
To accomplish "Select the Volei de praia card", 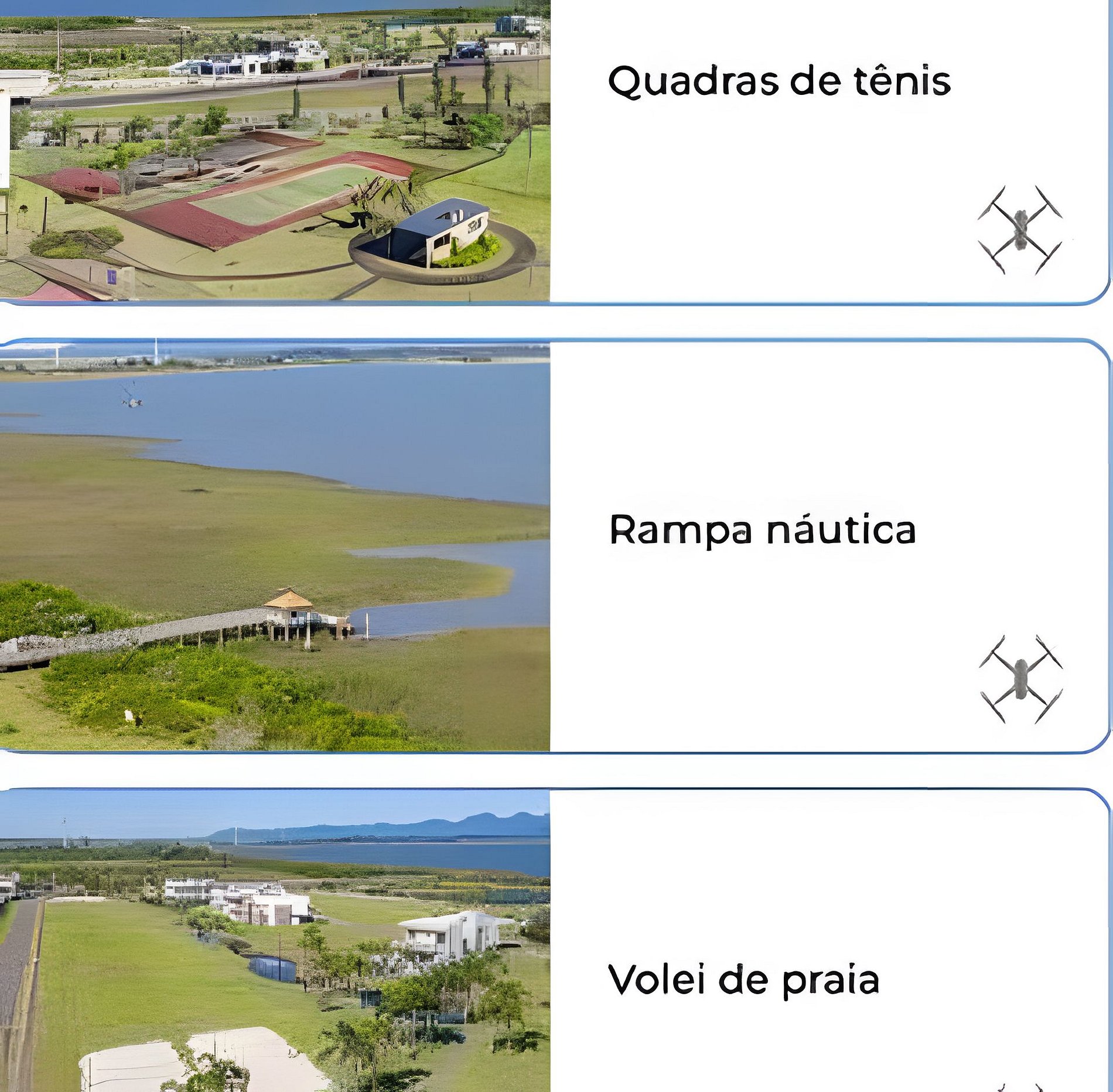I will tap(743, 980).
